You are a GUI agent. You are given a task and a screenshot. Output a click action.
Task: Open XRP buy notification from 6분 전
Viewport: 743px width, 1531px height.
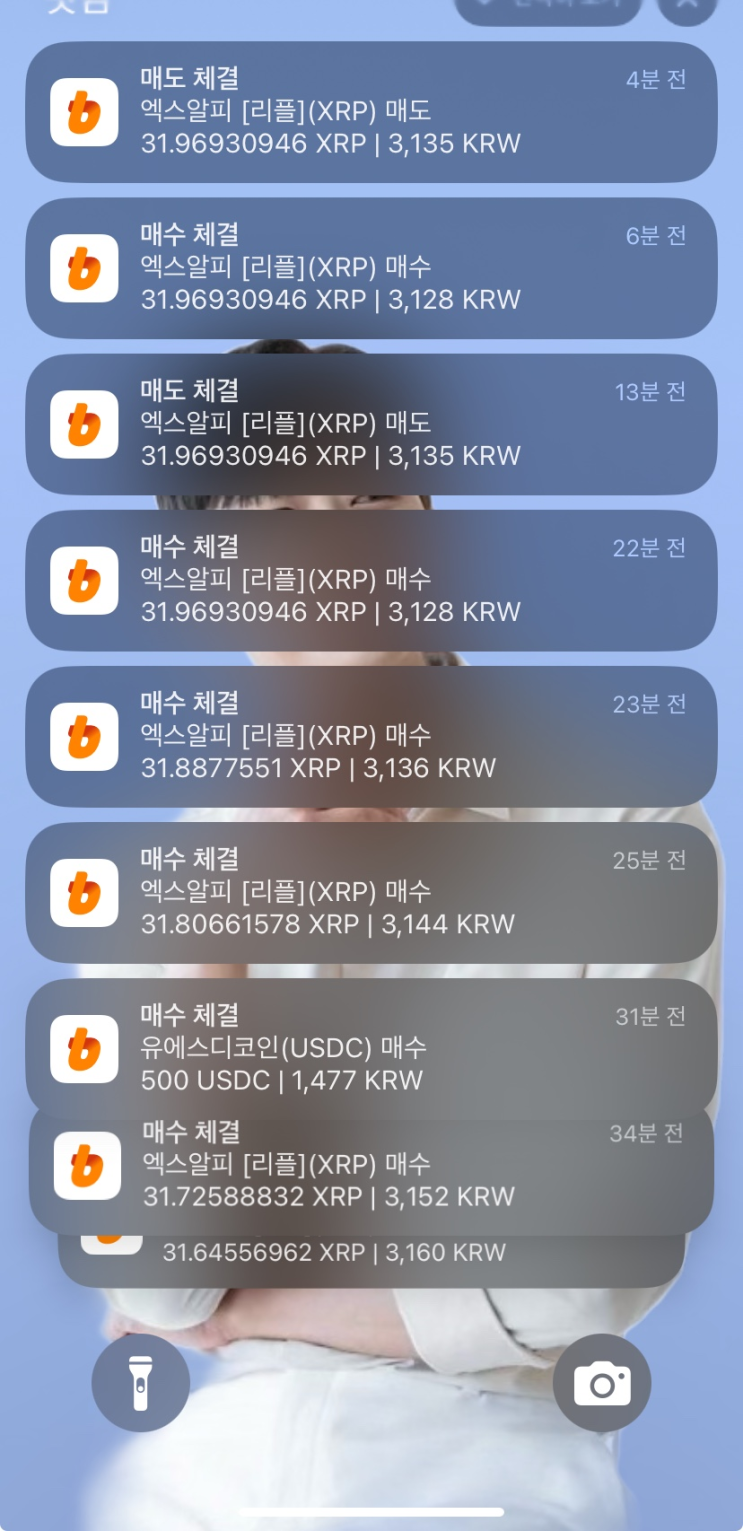coord(371,267)
